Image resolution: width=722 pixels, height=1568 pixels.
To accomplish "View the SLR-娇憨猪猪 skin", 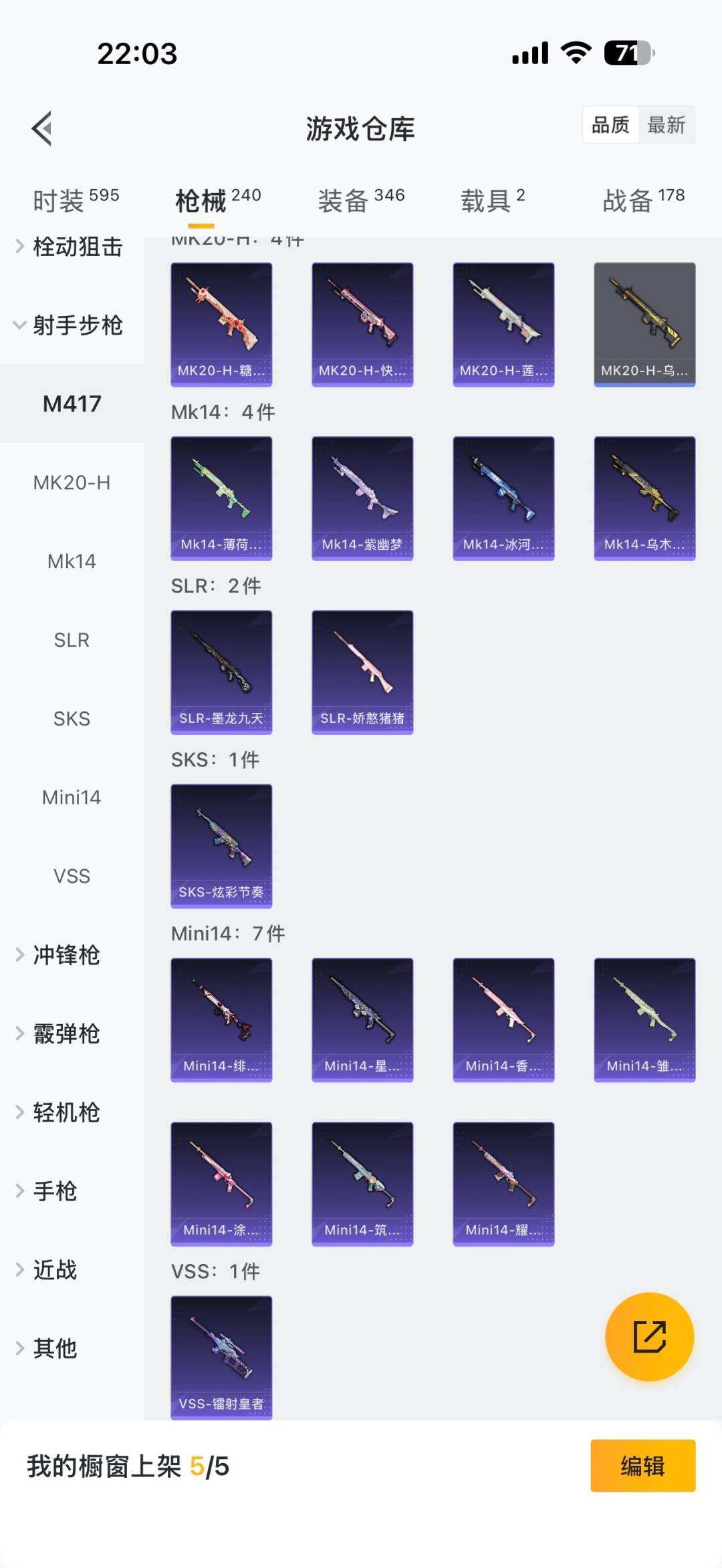I will click(362, 671).
